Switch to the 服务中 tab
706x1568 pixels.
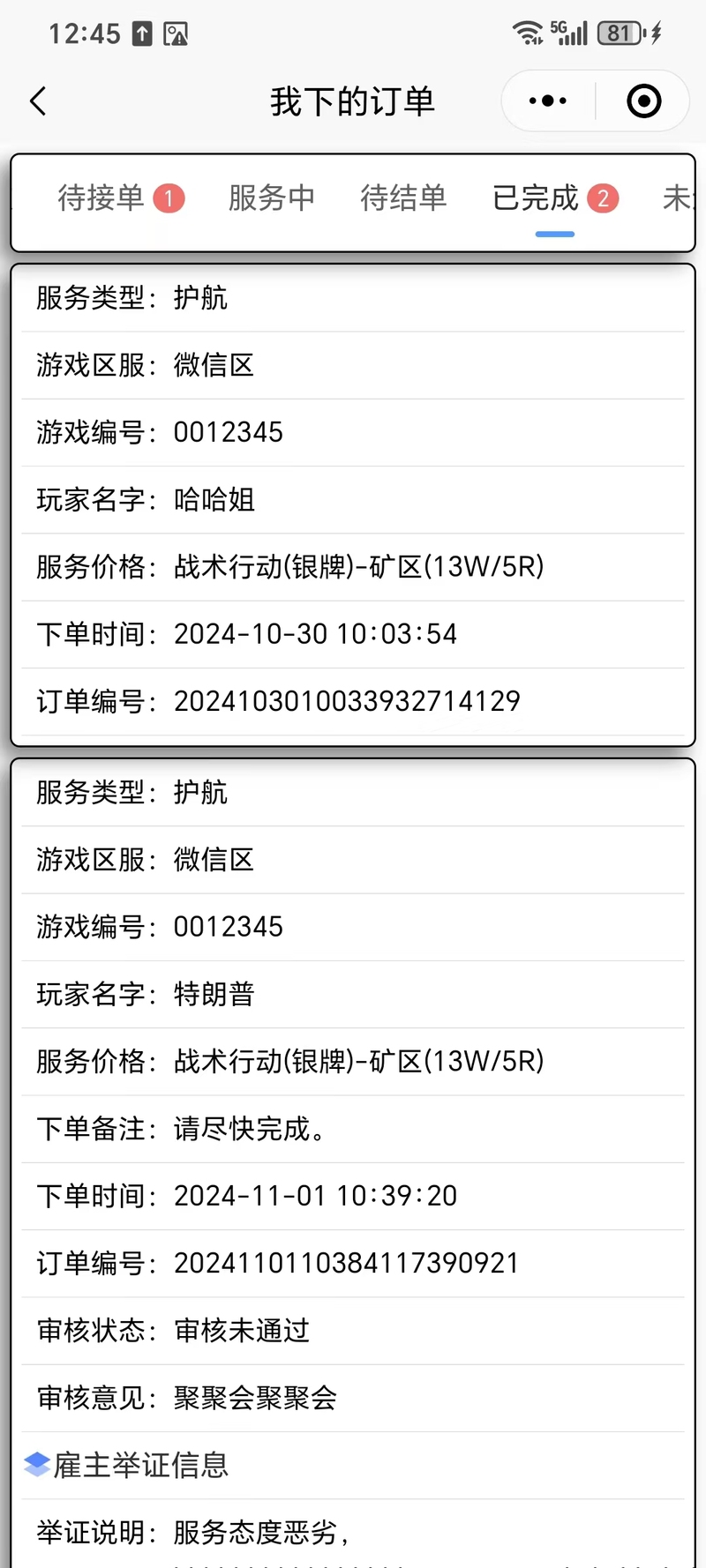[x=272, y=198]
